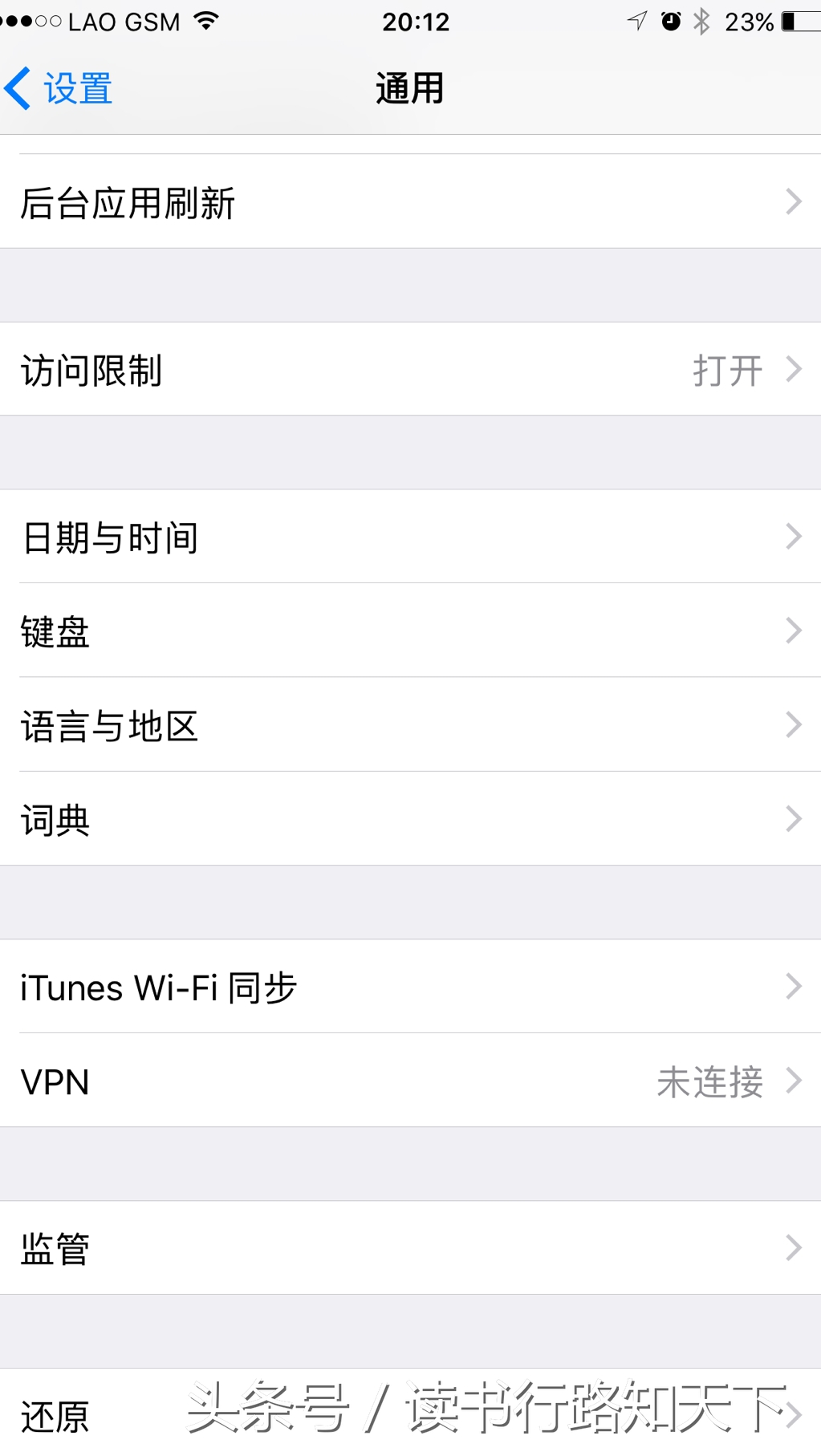
Task: Tap the blue back chevron arrow
Action: click(x=18, y=88)
